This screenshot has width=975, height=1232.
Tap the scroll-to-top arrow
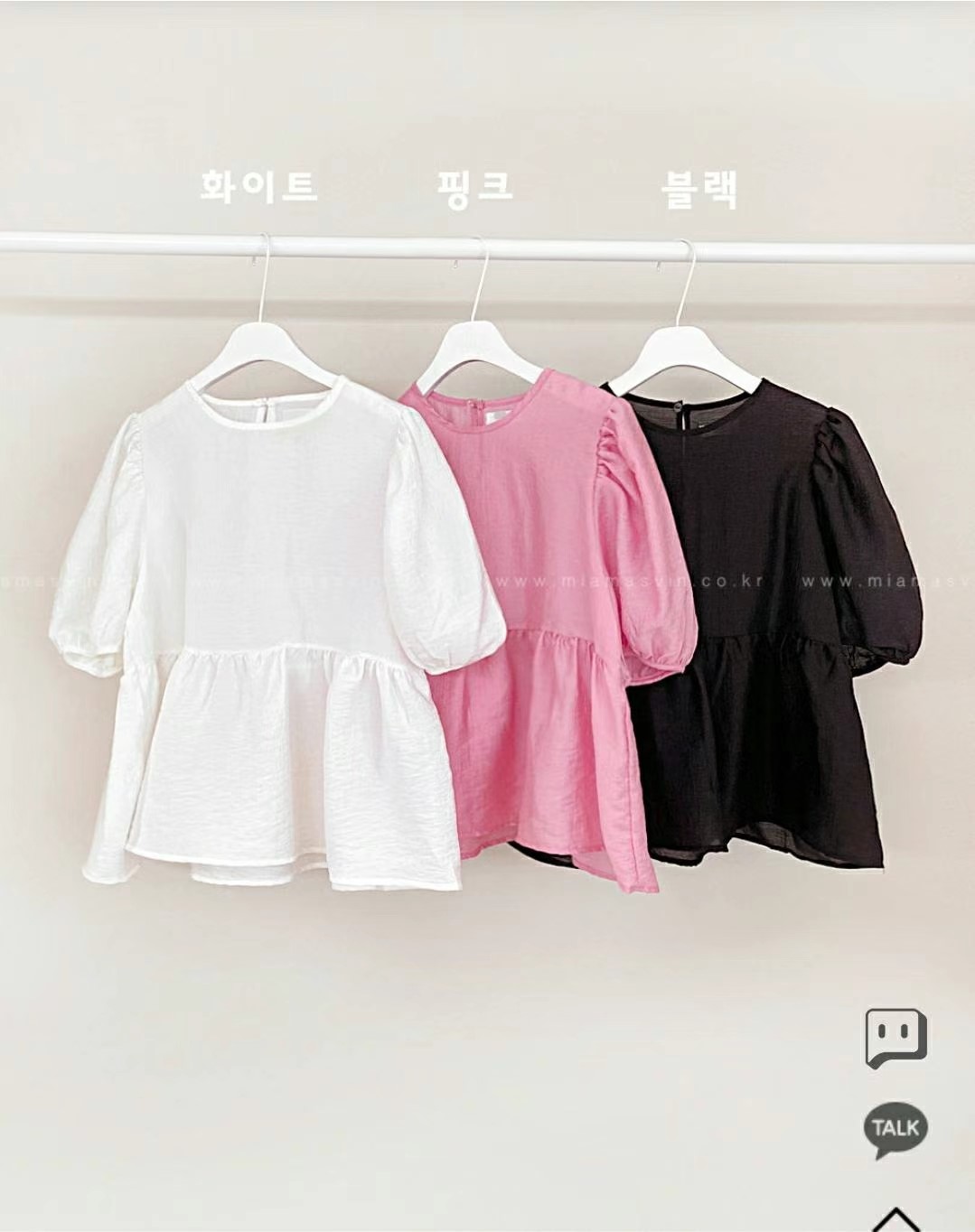895,1217
